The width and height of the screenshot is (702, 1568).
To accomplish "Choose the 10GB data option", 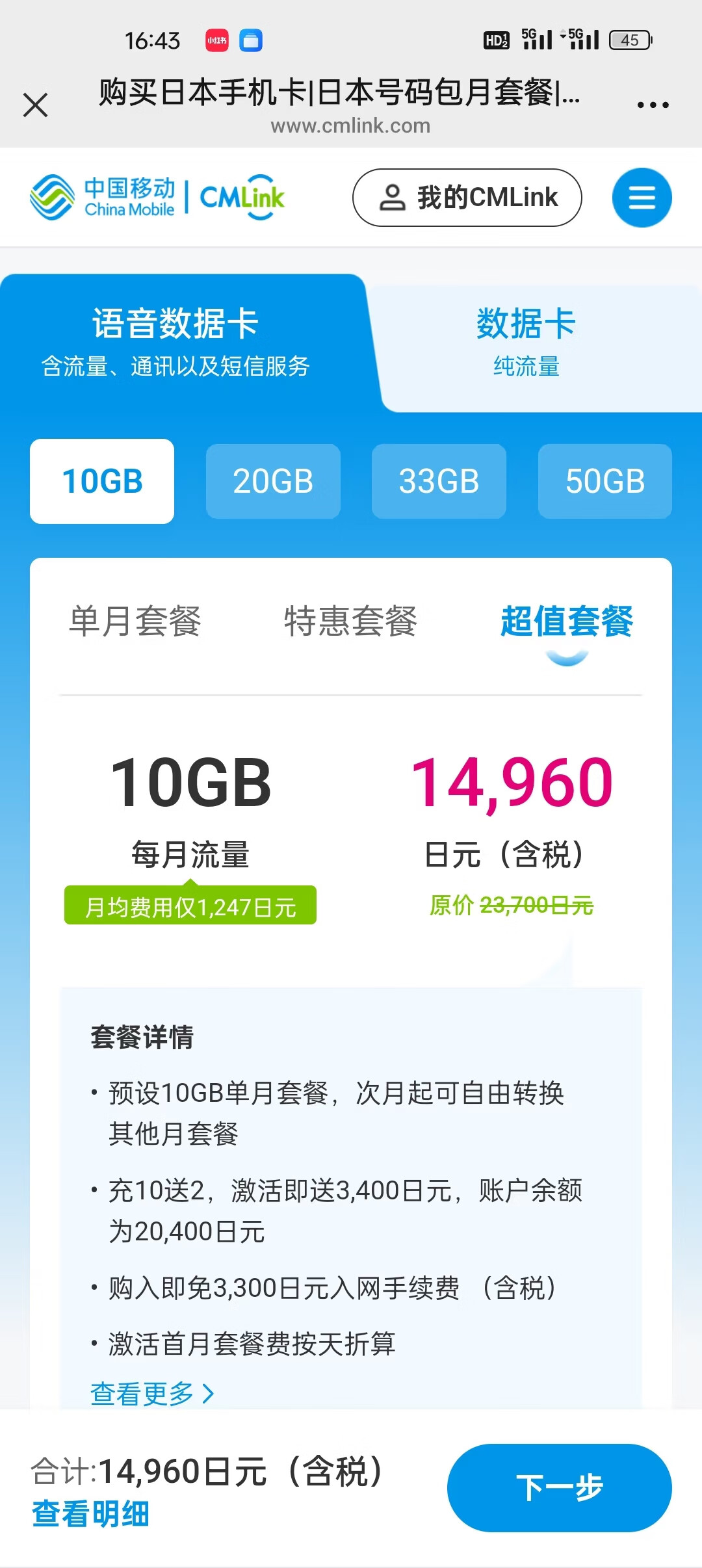I will point(102,481).
